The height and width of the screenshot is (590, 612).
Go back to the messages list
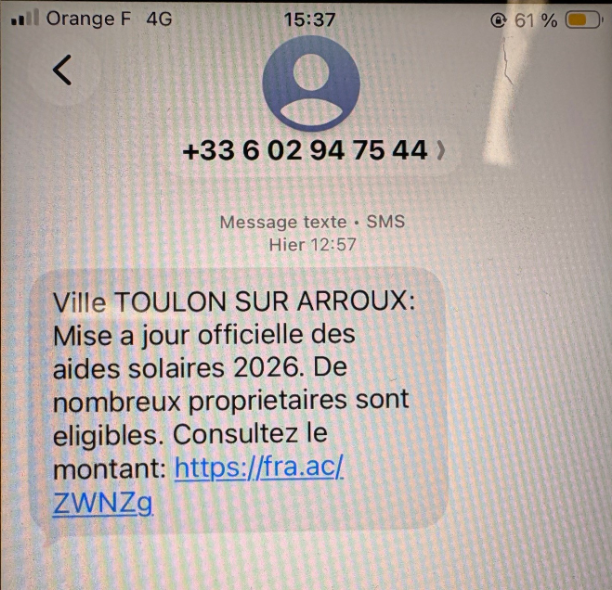(62, 70)
